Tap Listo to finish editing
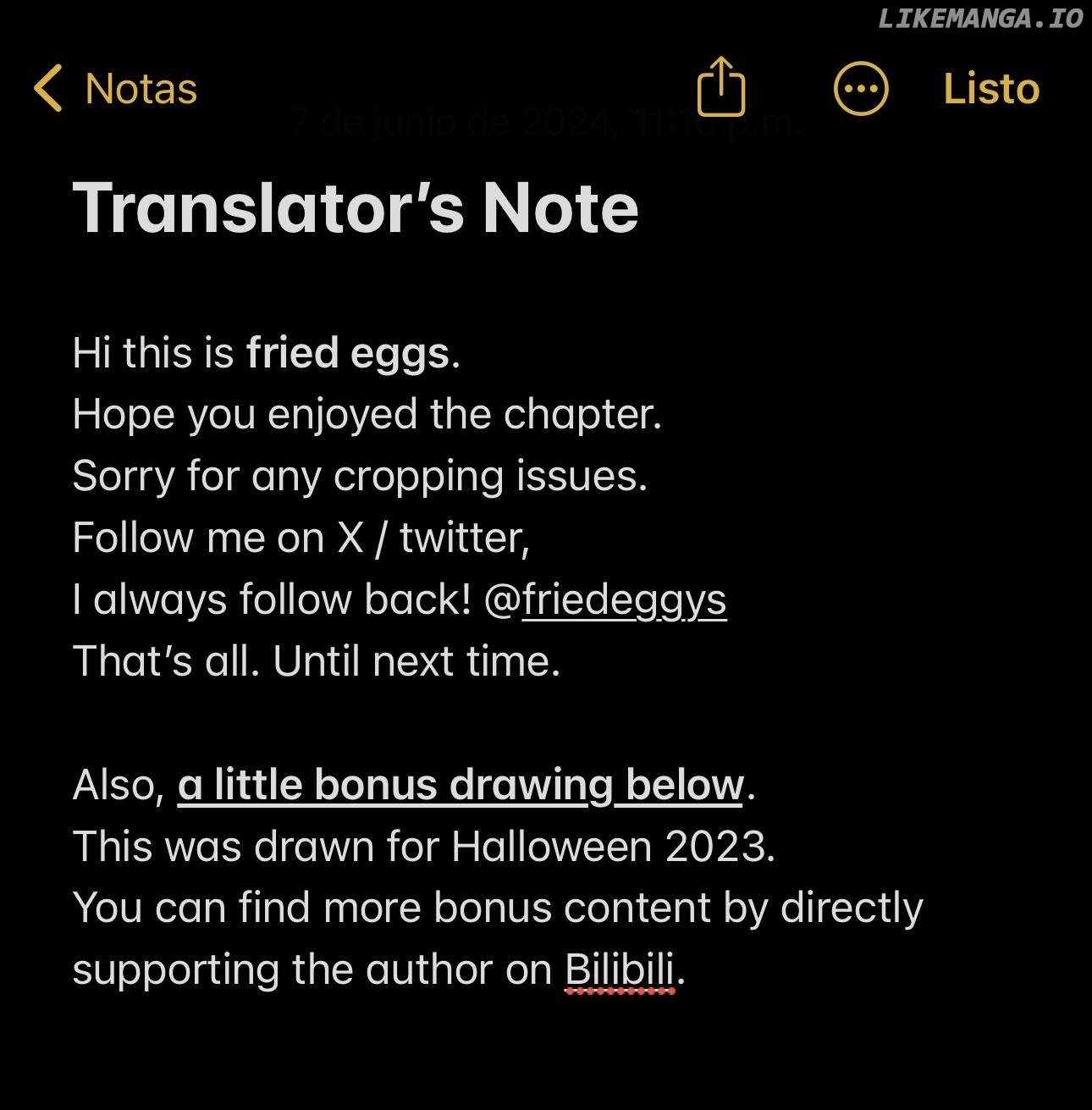The height and width of the screenshot is (1110, 1092). (991, 88)
